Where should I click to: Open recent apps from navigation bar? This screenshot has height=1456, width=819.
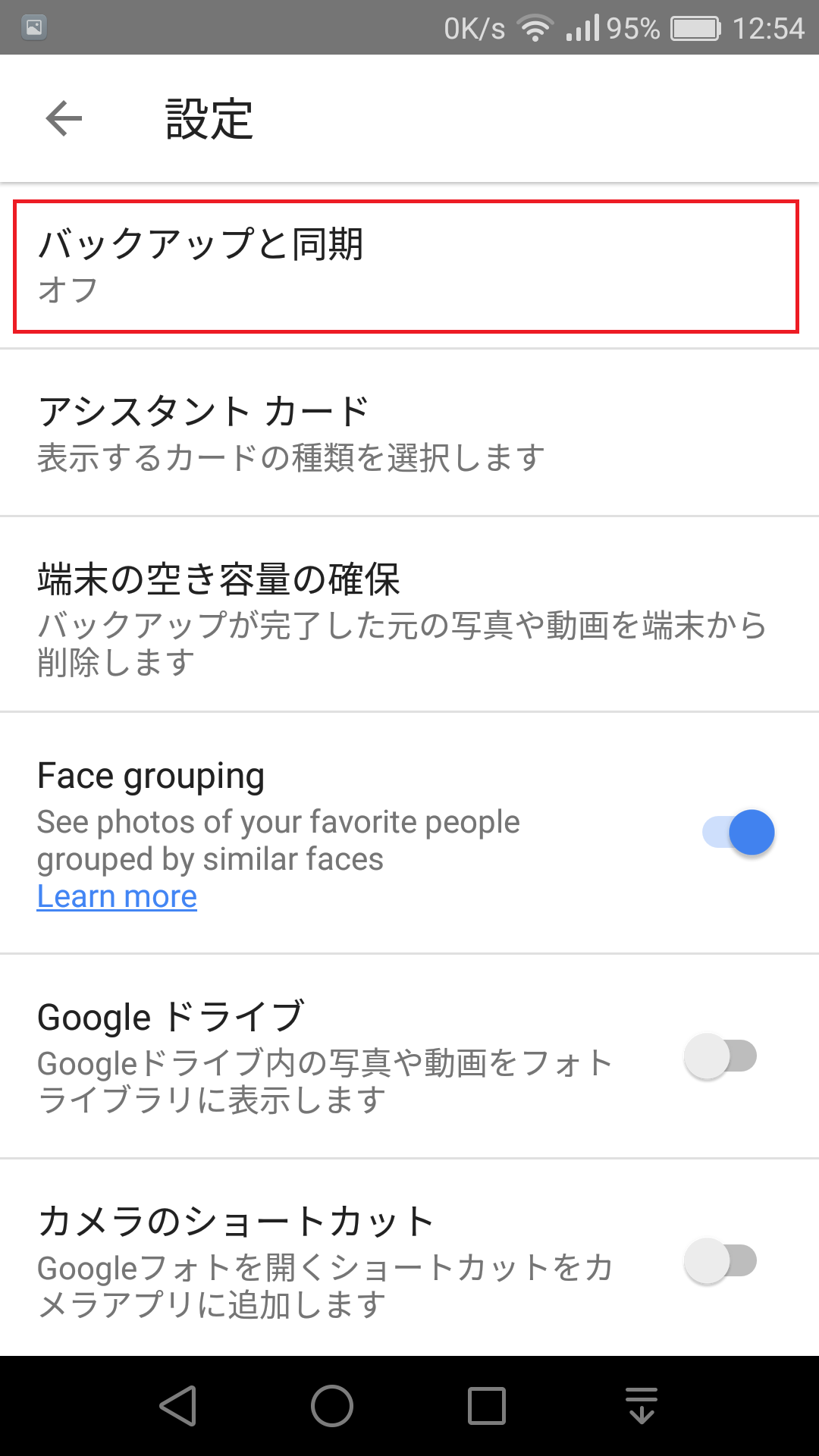point(487,1406)
